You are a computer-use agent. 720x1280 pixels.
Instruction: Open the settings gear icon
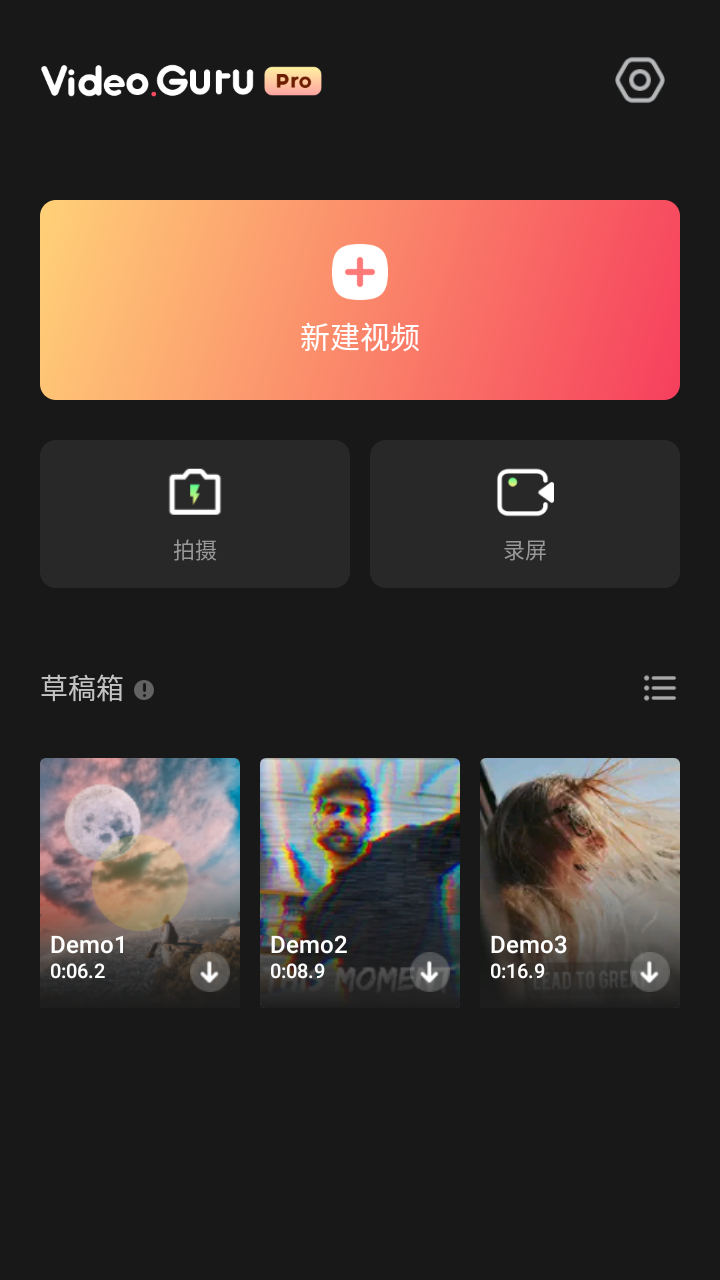[x=639, y=80]
